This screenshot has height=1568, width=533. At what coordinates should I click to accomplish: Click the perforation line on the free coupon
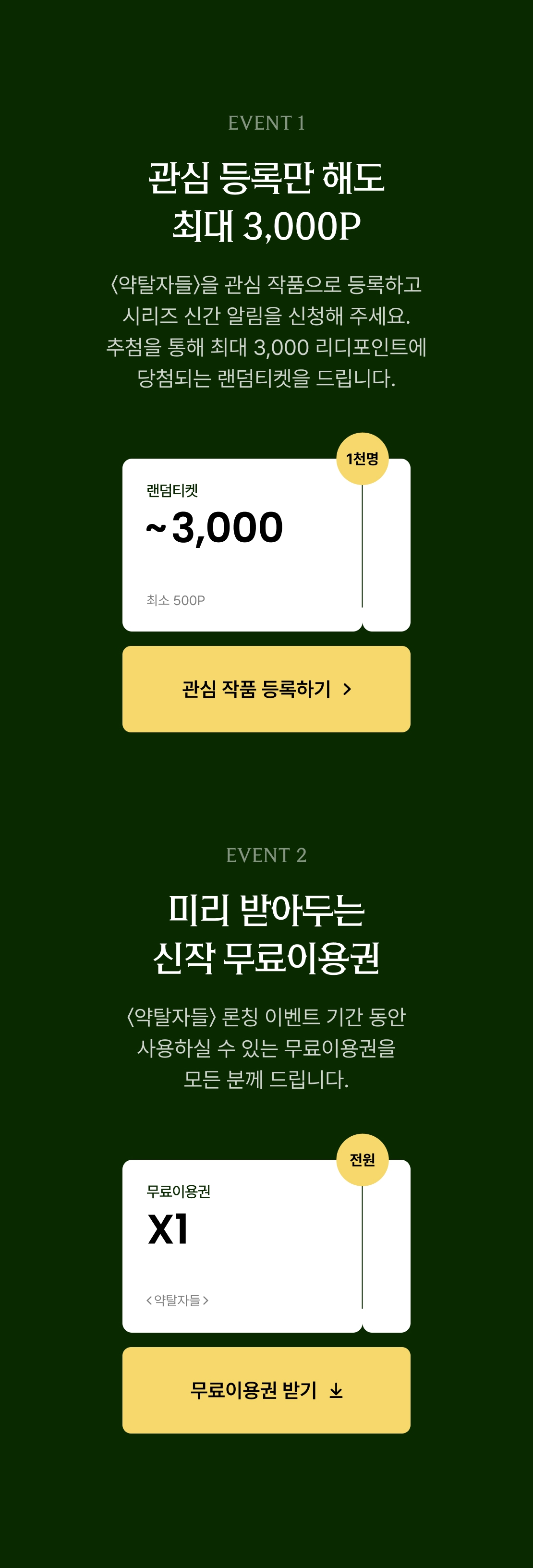point(363,1247)
